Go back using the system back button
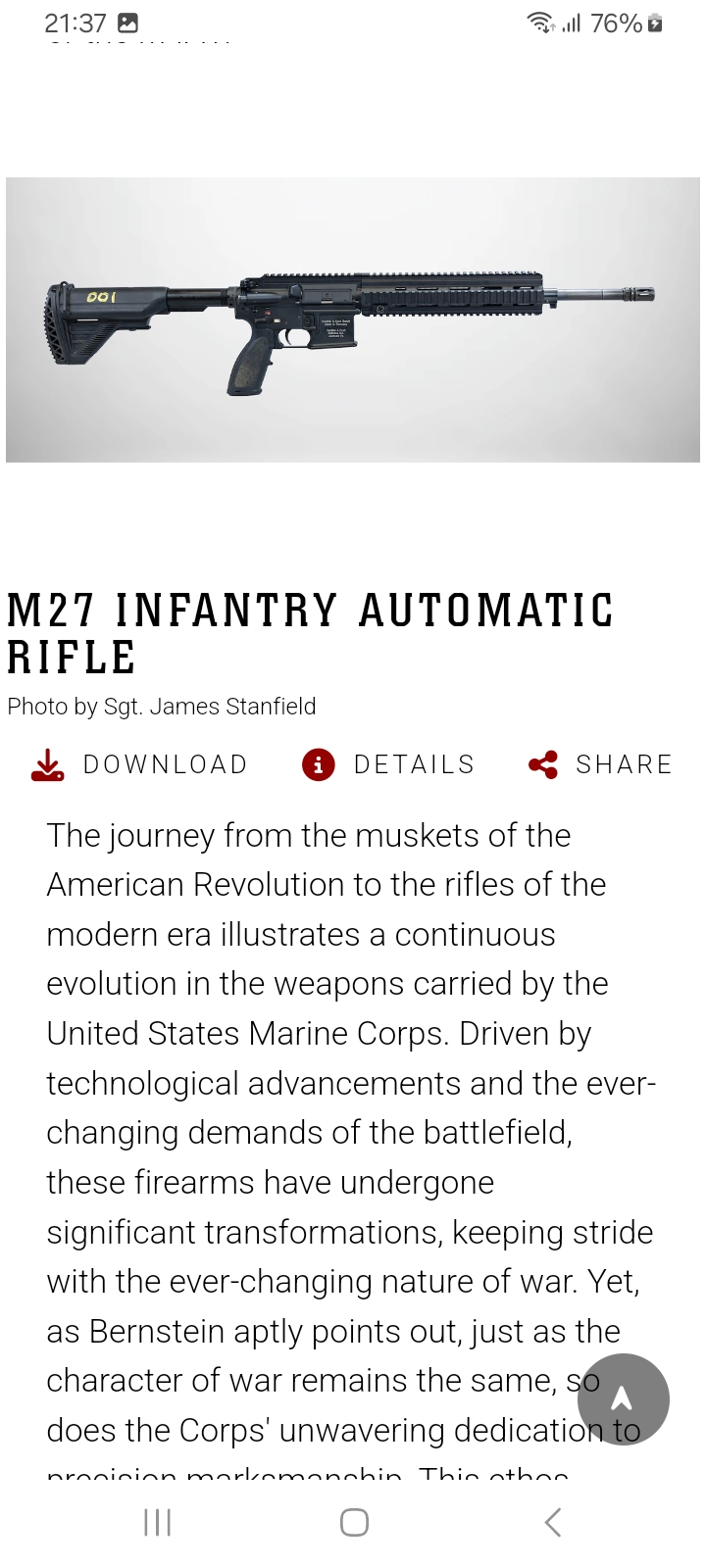 (553, 1522)
